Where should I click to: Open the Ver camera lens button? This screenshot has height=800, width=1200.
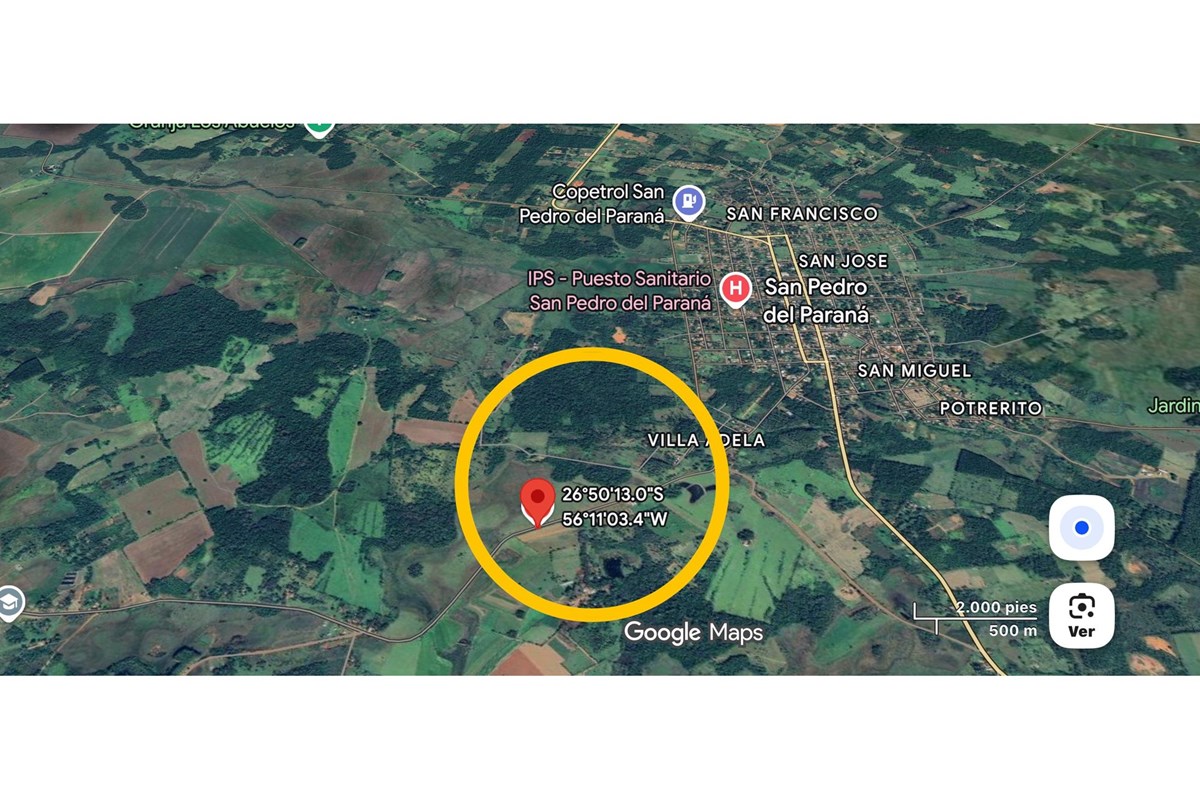[1081, 615]
